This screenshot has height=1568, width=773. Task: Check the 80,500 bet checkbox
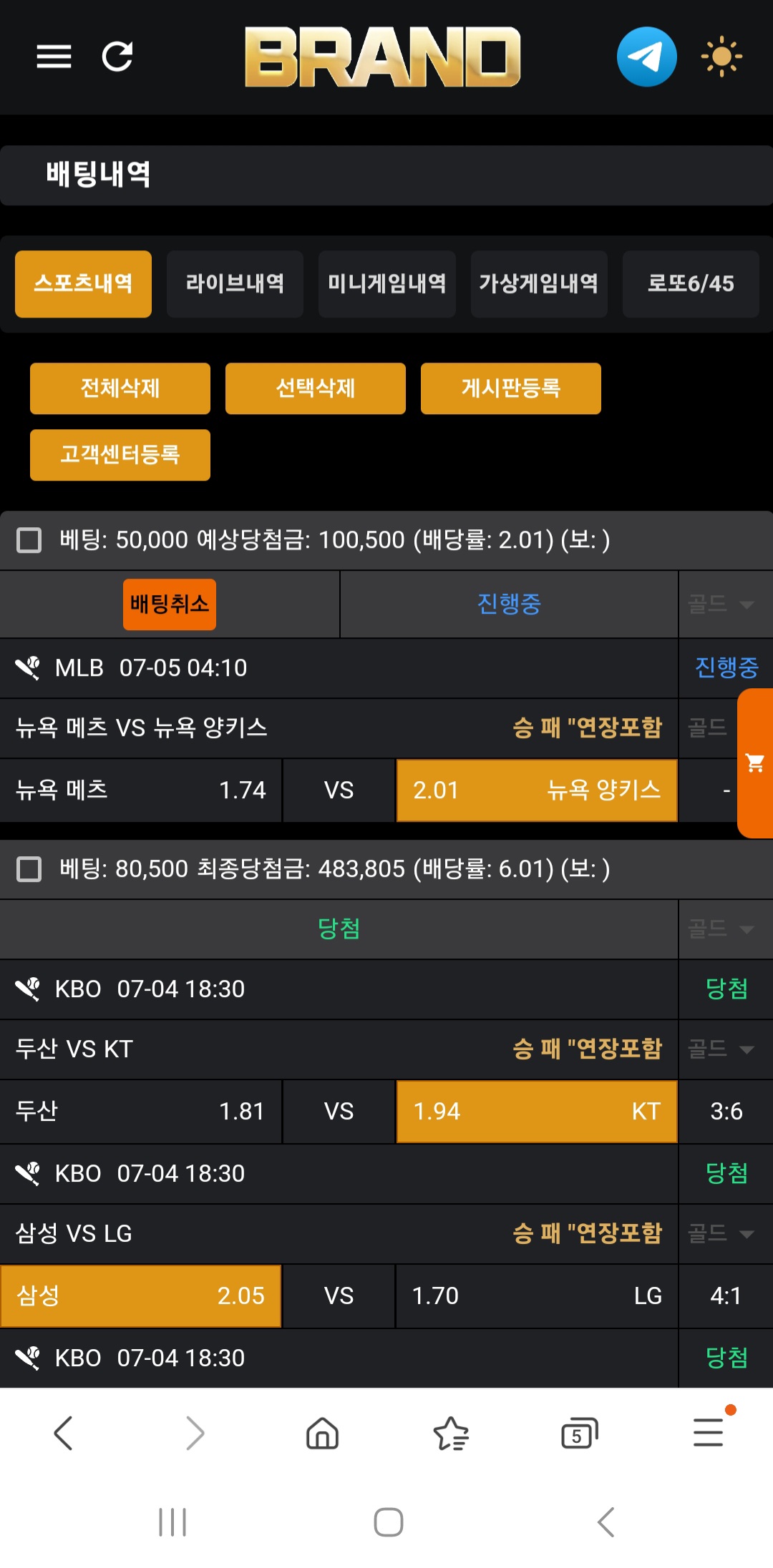pyautogui.click(x=29, y=869)
